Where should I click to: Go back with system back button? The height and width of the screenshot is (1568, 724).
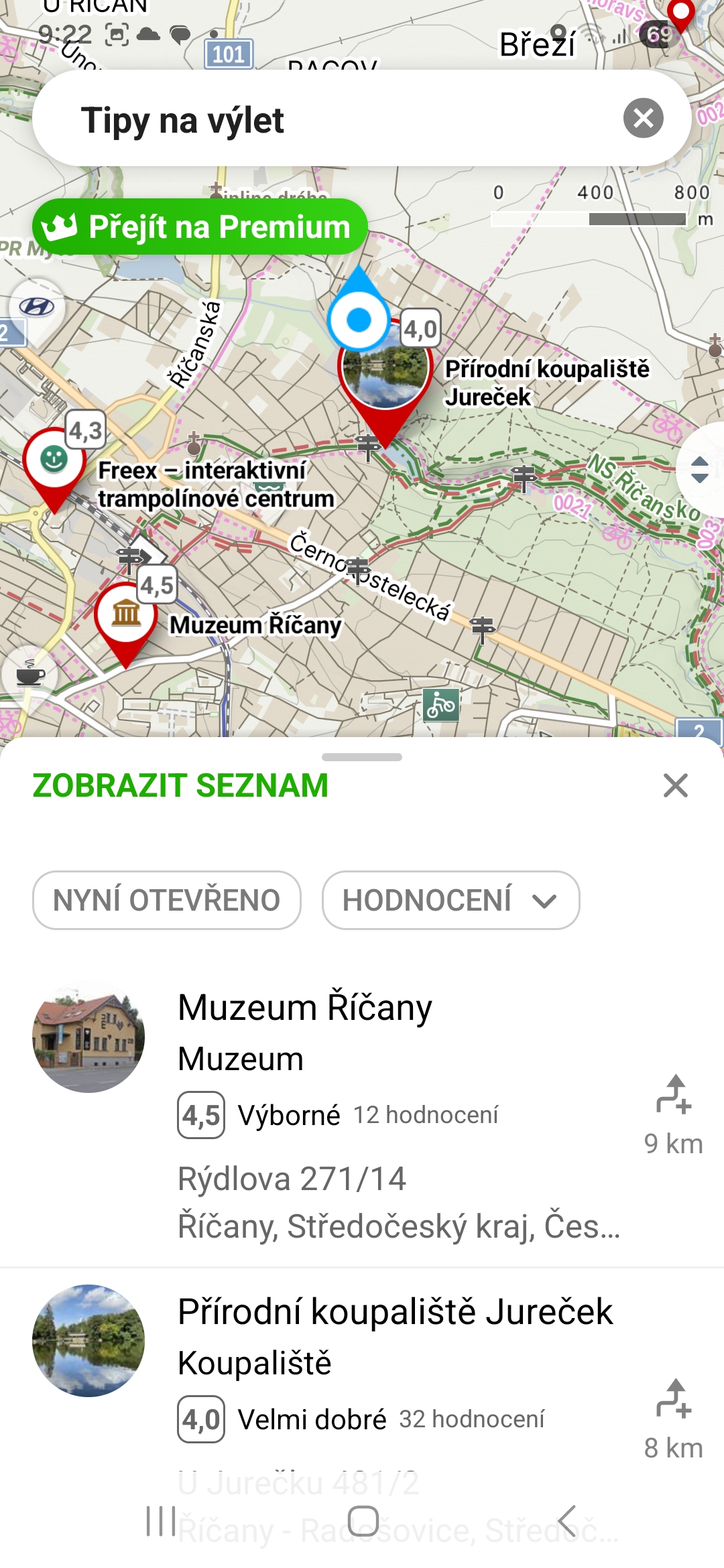[567, 1520]
